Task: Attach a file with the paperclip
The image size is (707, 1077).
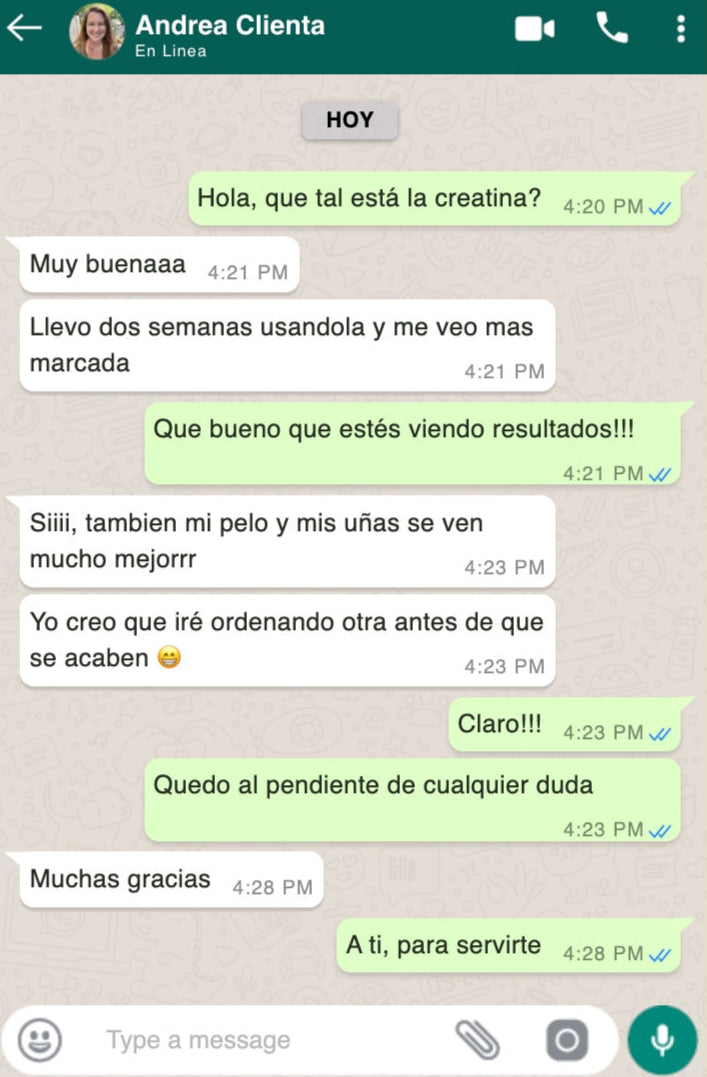Action: pos(477,1040)
